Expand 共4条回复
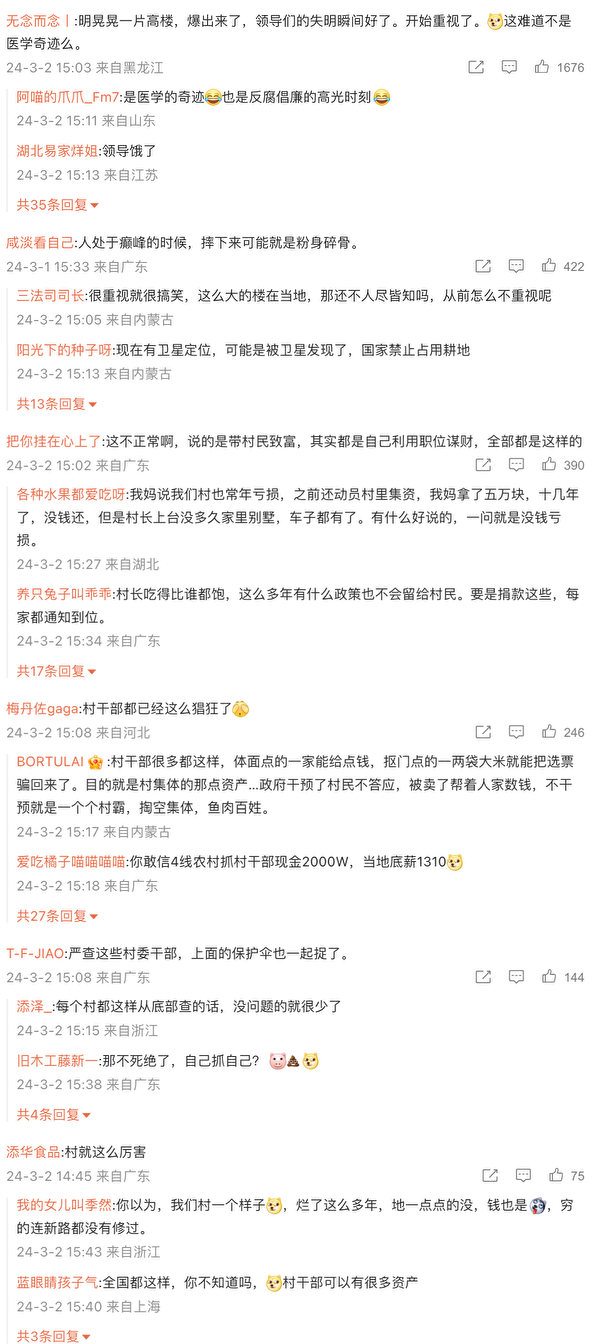 click(54, 1115)
